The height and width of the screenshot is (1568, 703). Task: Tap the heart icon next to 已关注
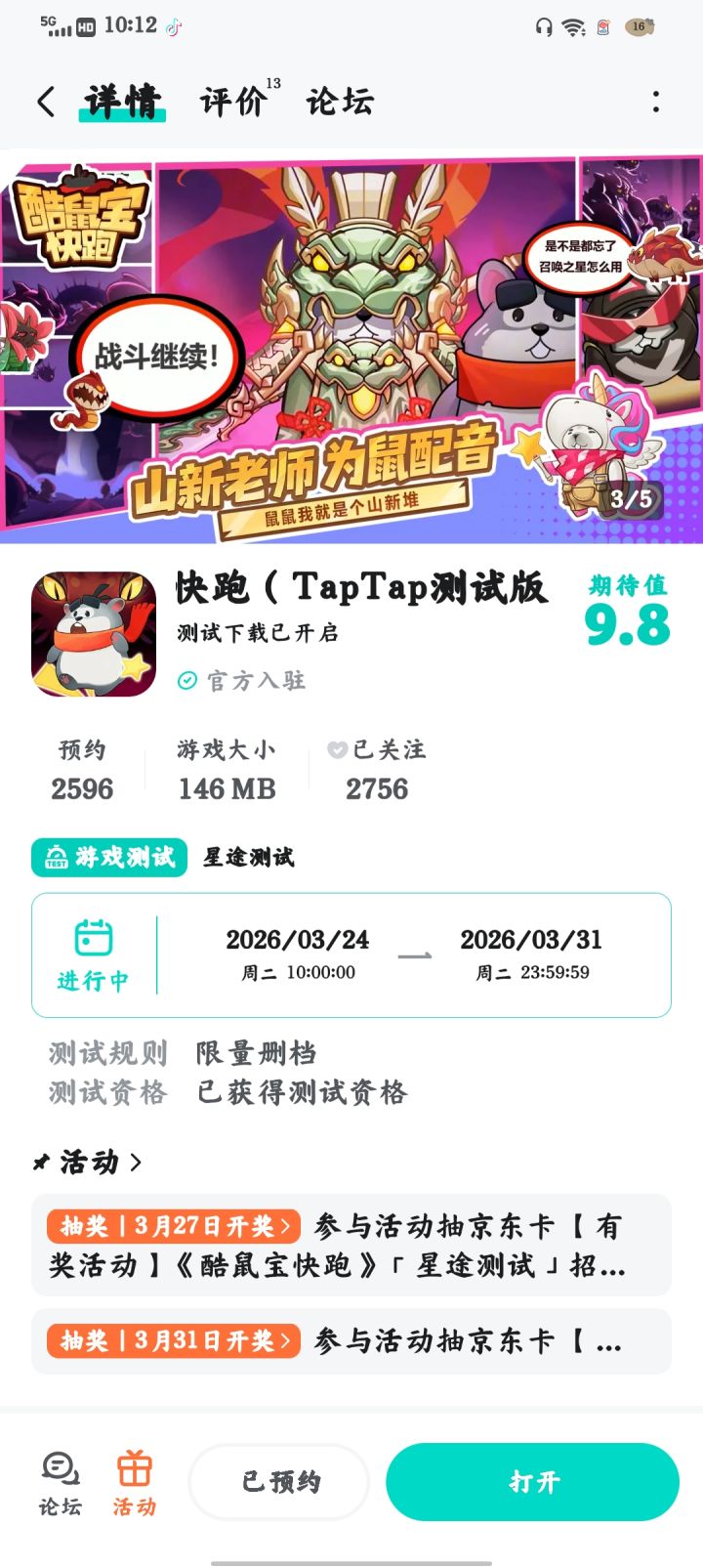pos(336,750)
